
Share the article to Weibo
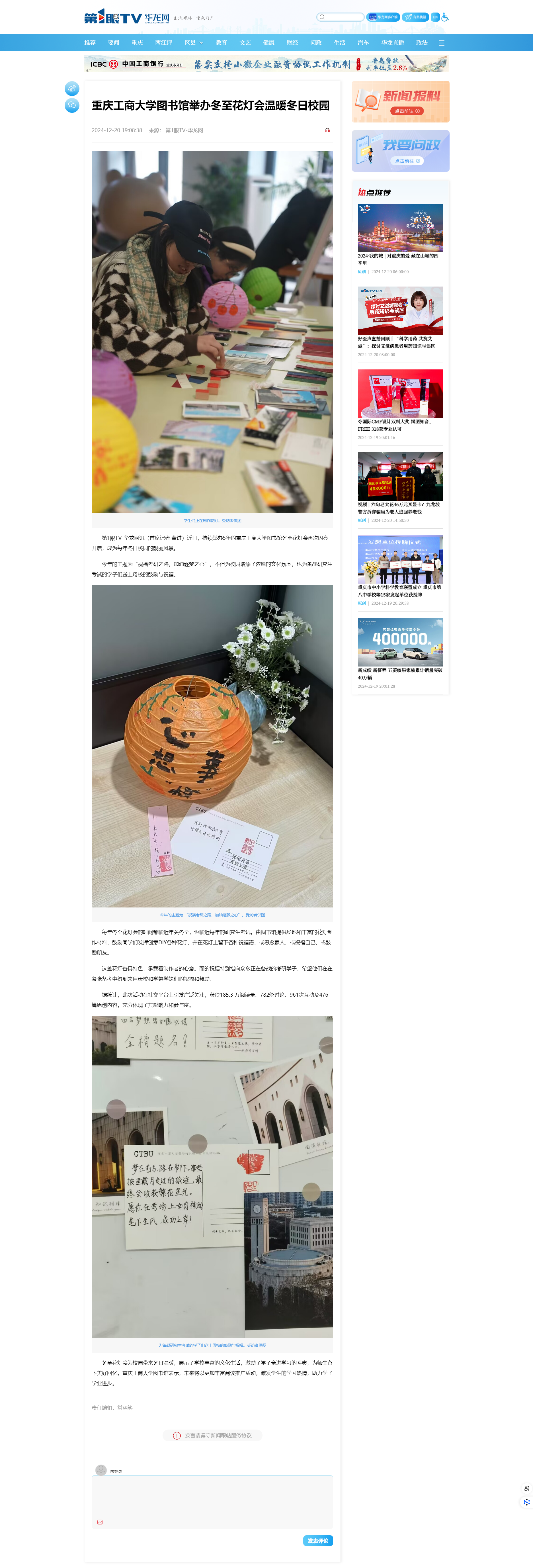tap(72, 88)
